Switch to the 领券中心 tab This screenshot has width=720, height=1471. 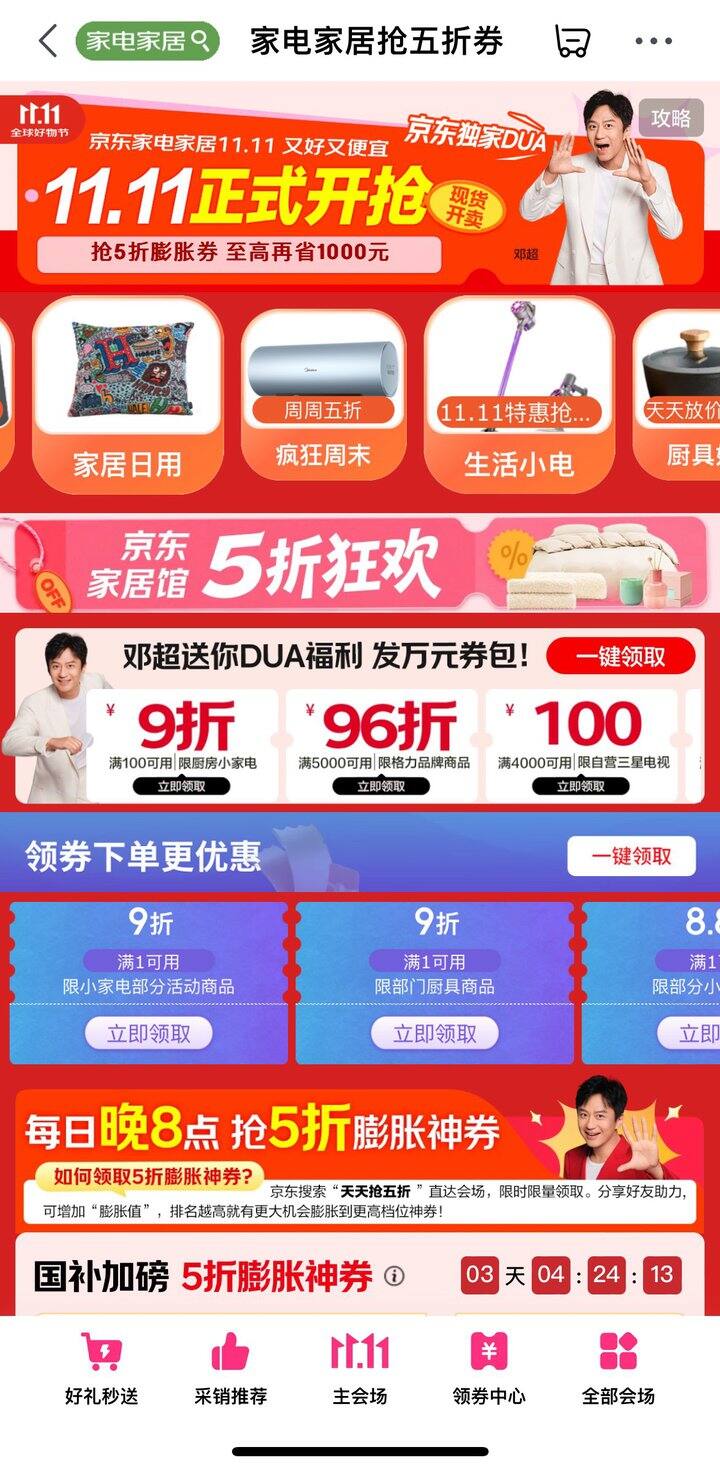(x=489, y=1370)
